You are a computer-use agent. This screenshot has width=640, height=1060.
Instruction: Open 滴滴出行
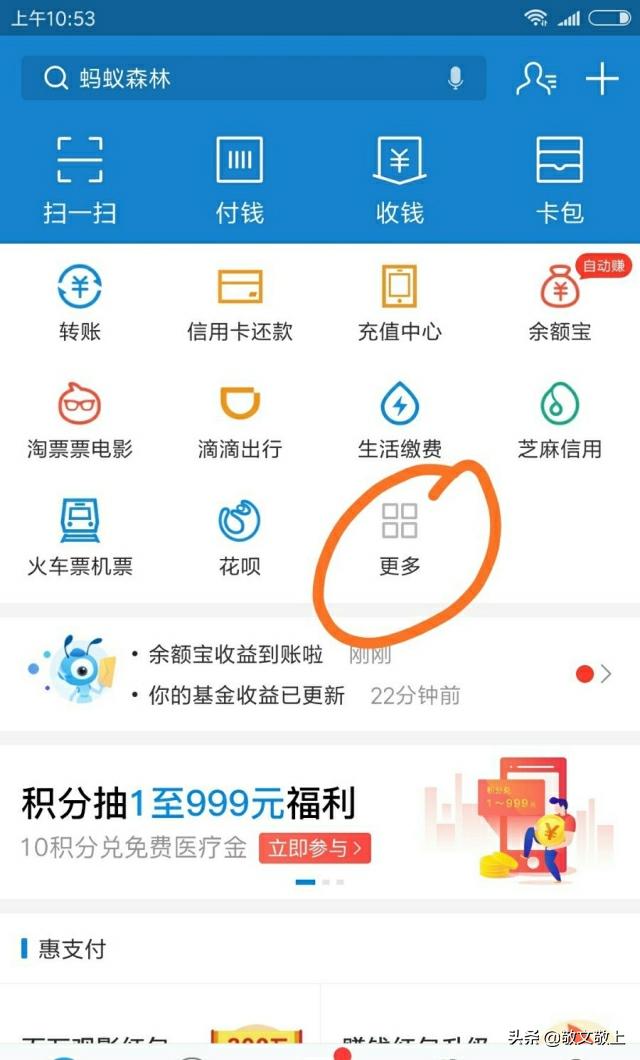click(x=240, y=420)
